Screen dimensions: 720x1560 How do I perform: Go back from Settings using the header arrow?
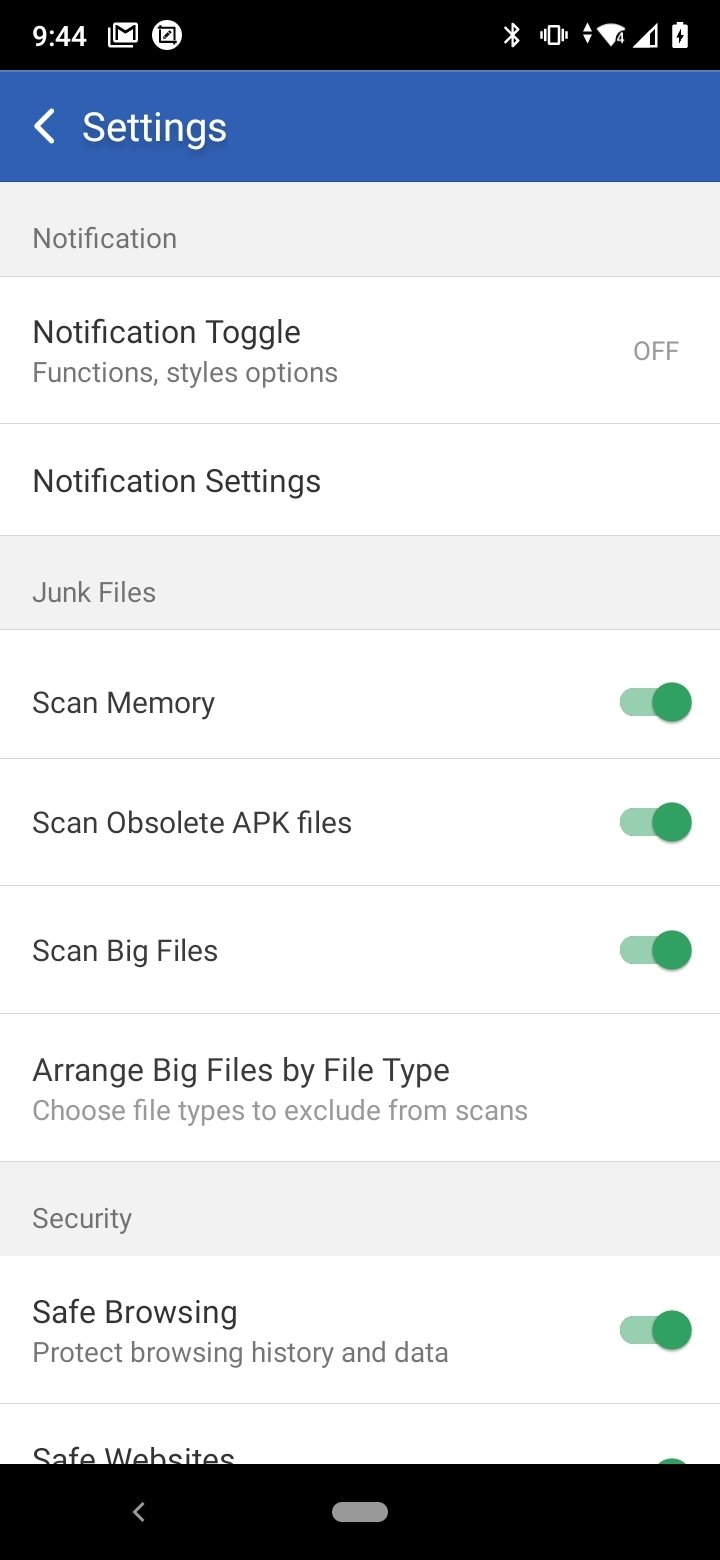[44, 127]
